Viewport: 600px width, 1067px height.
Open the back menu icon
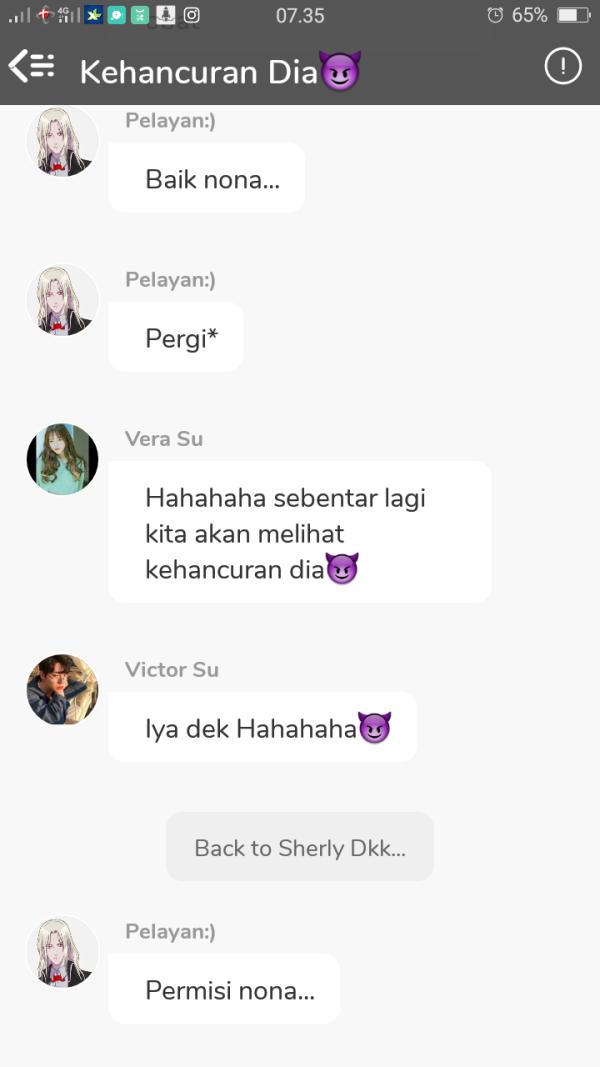[x=31, y=67]
